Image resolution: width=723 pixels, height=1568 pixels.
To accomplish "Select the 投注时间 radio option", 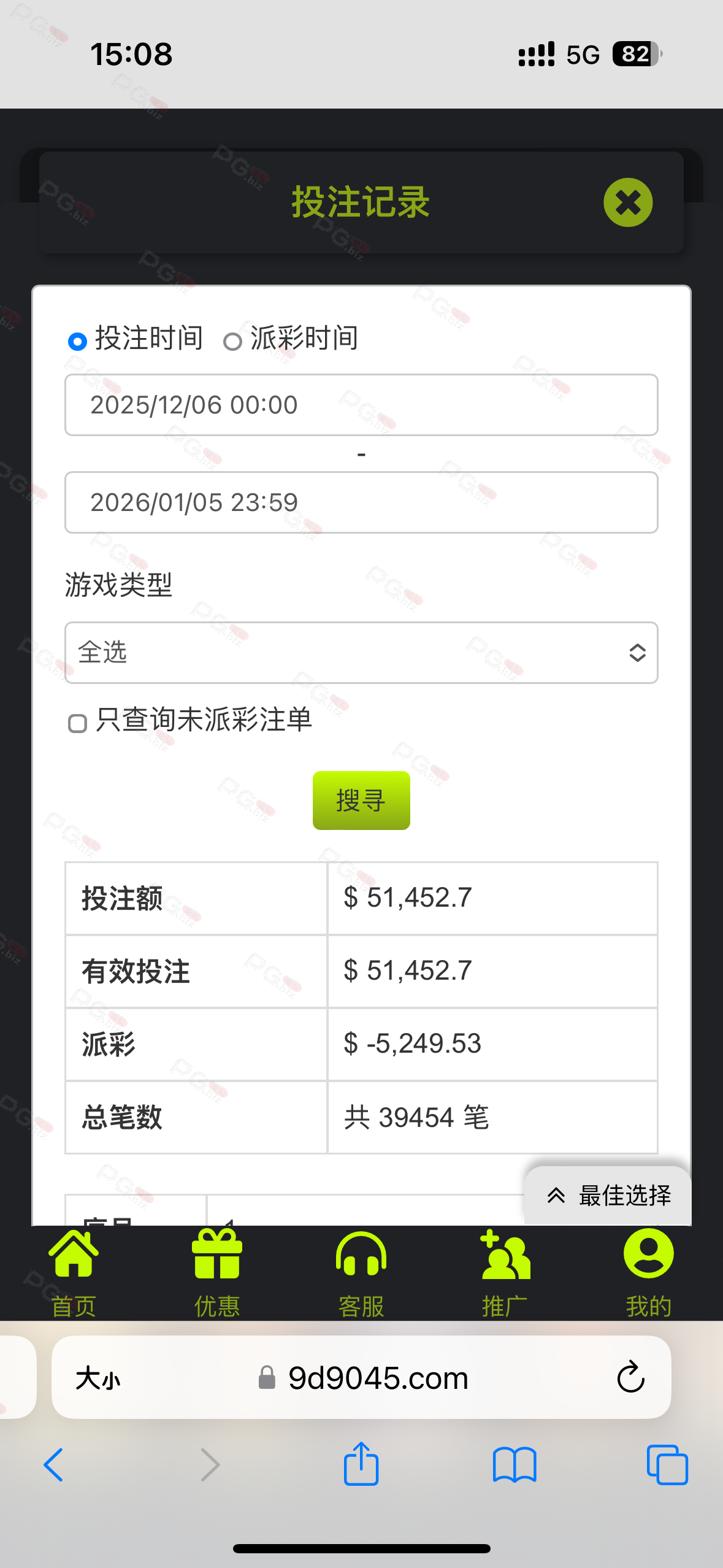I will [78, 341].
